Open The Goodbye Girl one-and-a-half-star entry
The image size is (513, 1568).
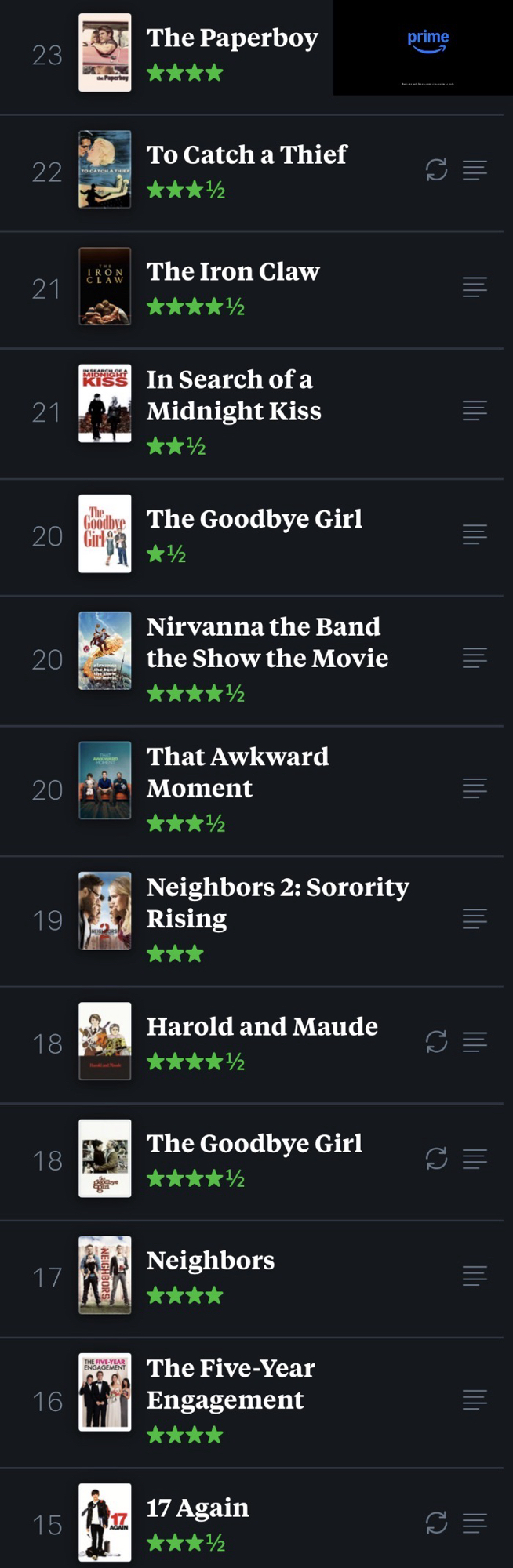pos(254,519)
